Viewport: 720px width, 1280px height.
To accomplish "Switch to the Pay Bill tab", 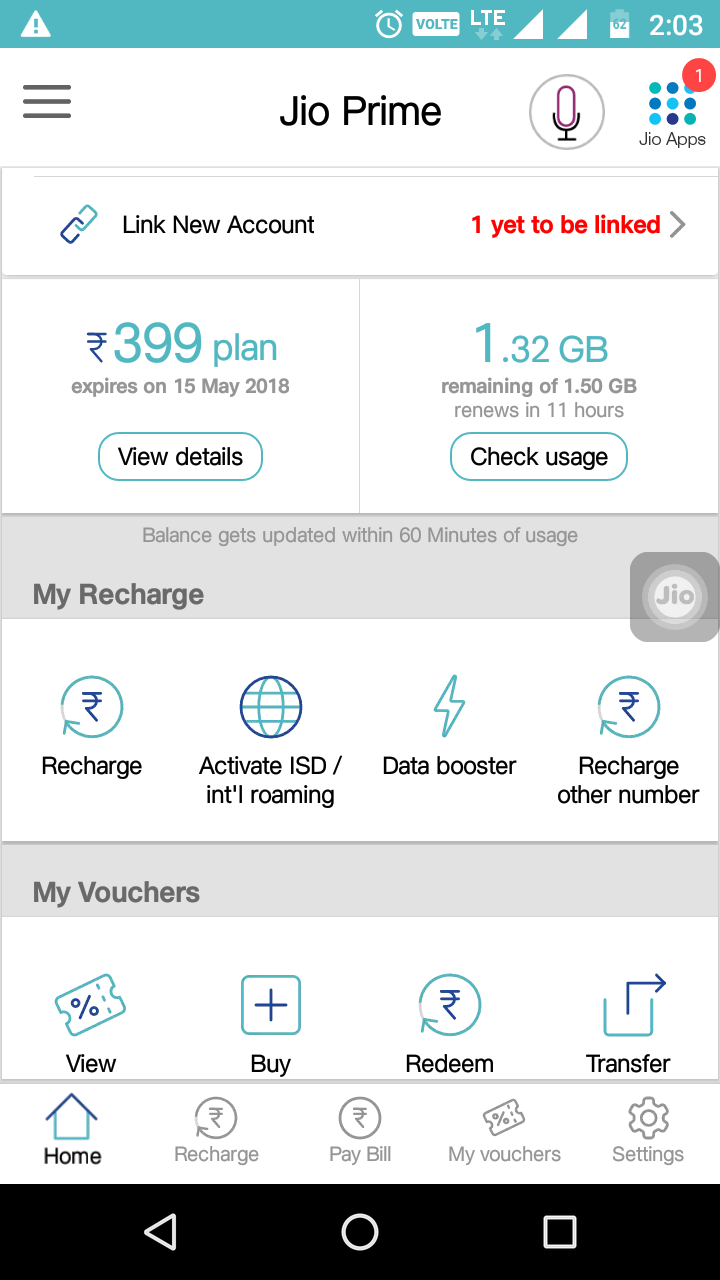I will click(360, 1132).
